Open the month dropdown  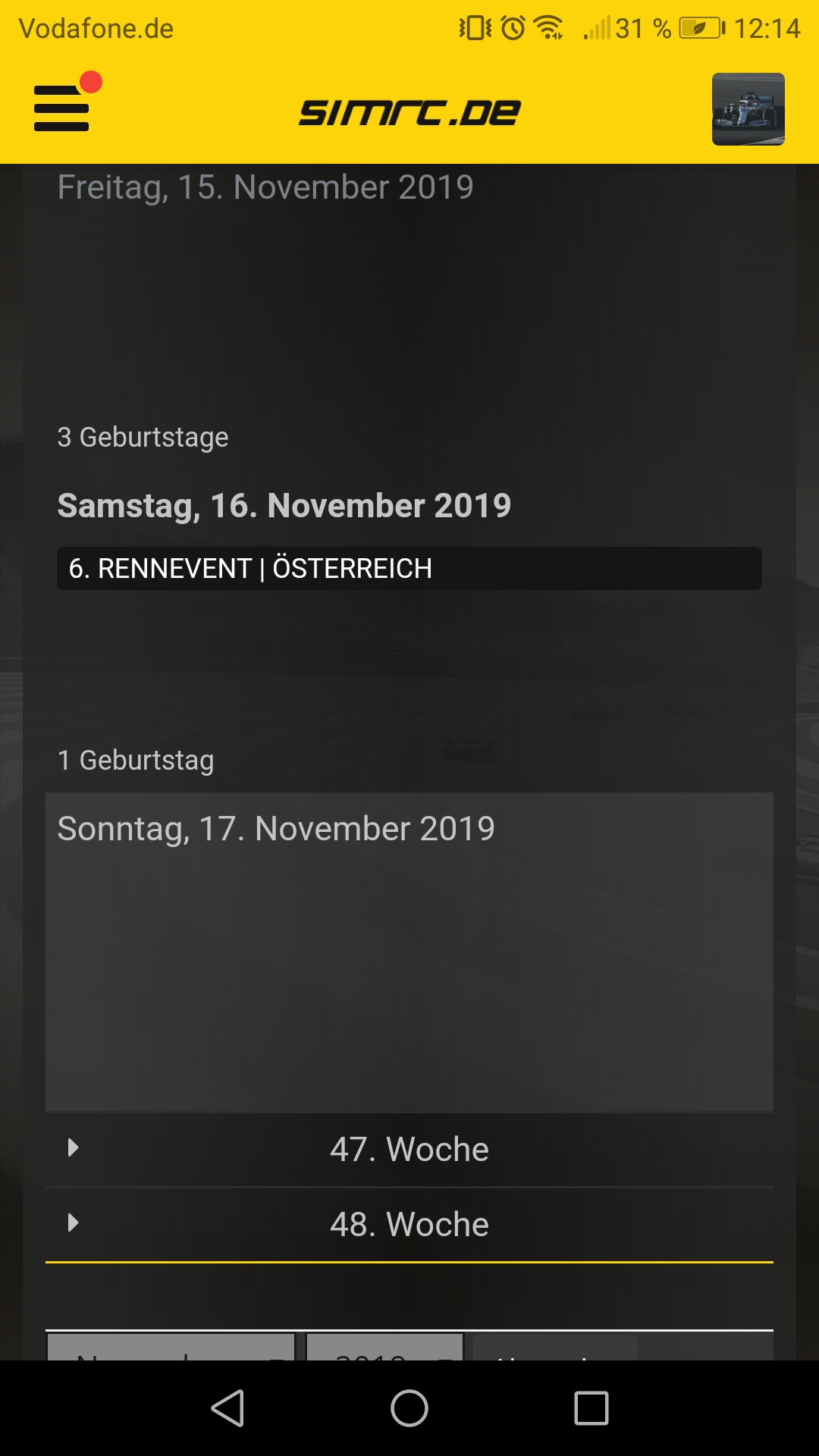point(171,1348)
